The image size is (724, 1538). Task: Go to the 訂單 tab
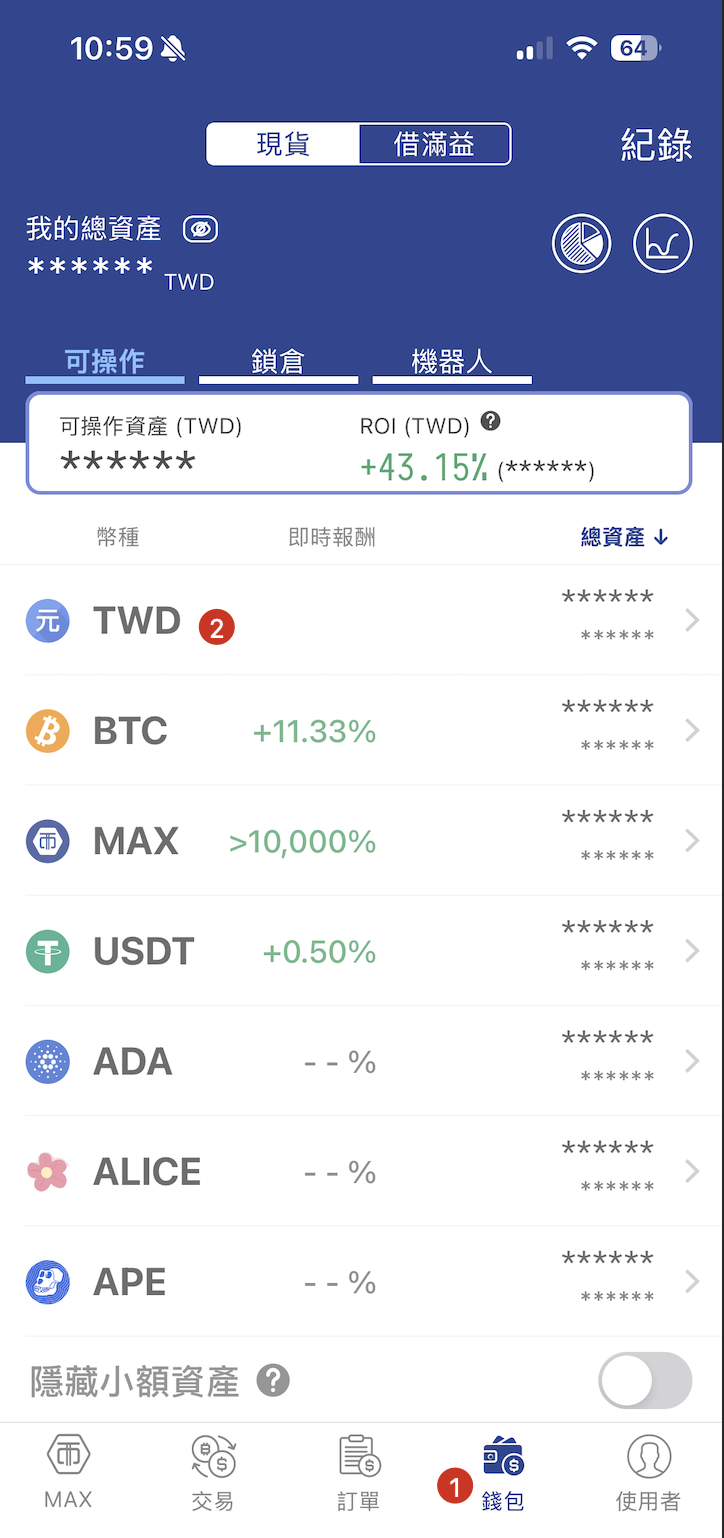[358, 1474]
